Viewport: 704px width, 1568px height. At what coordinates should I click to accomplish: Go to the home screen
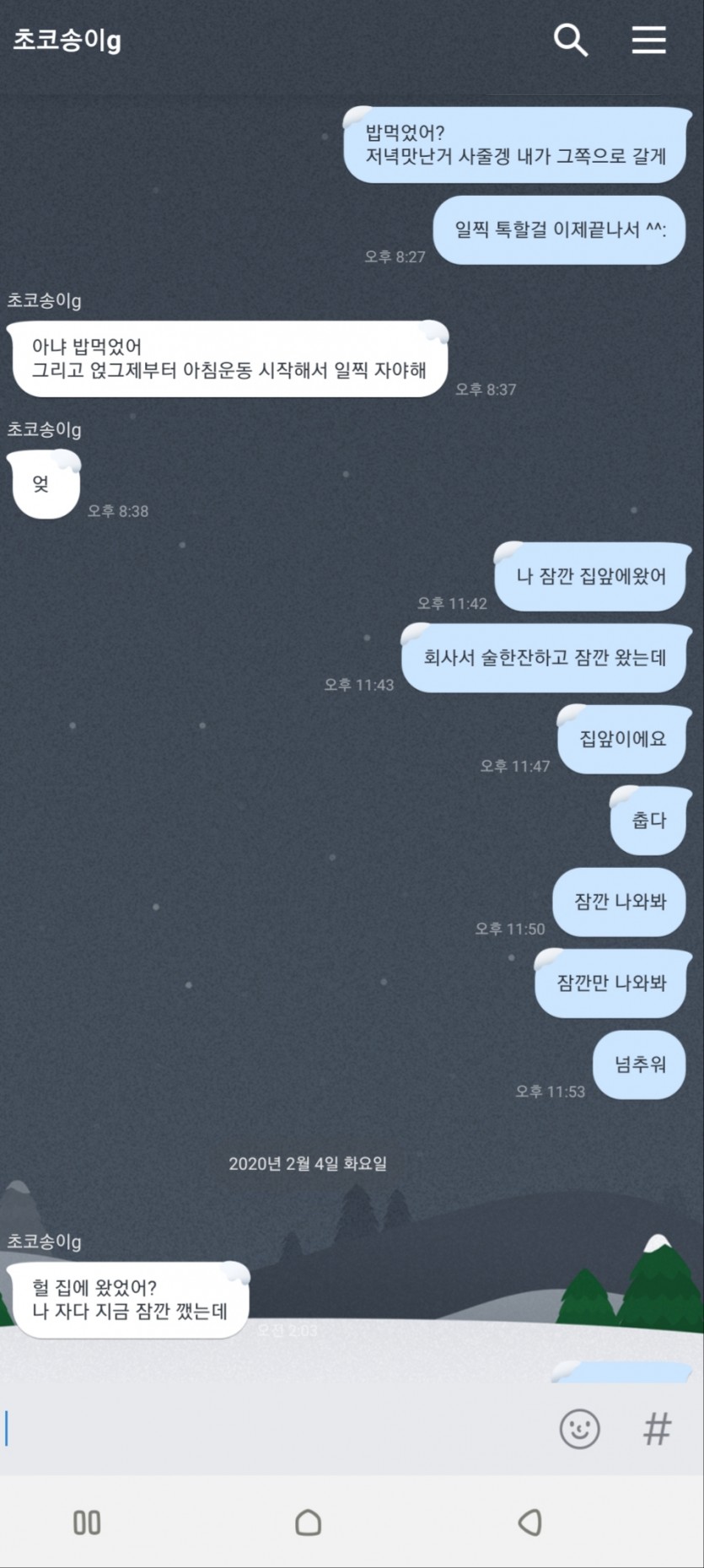click(309, 1522)
